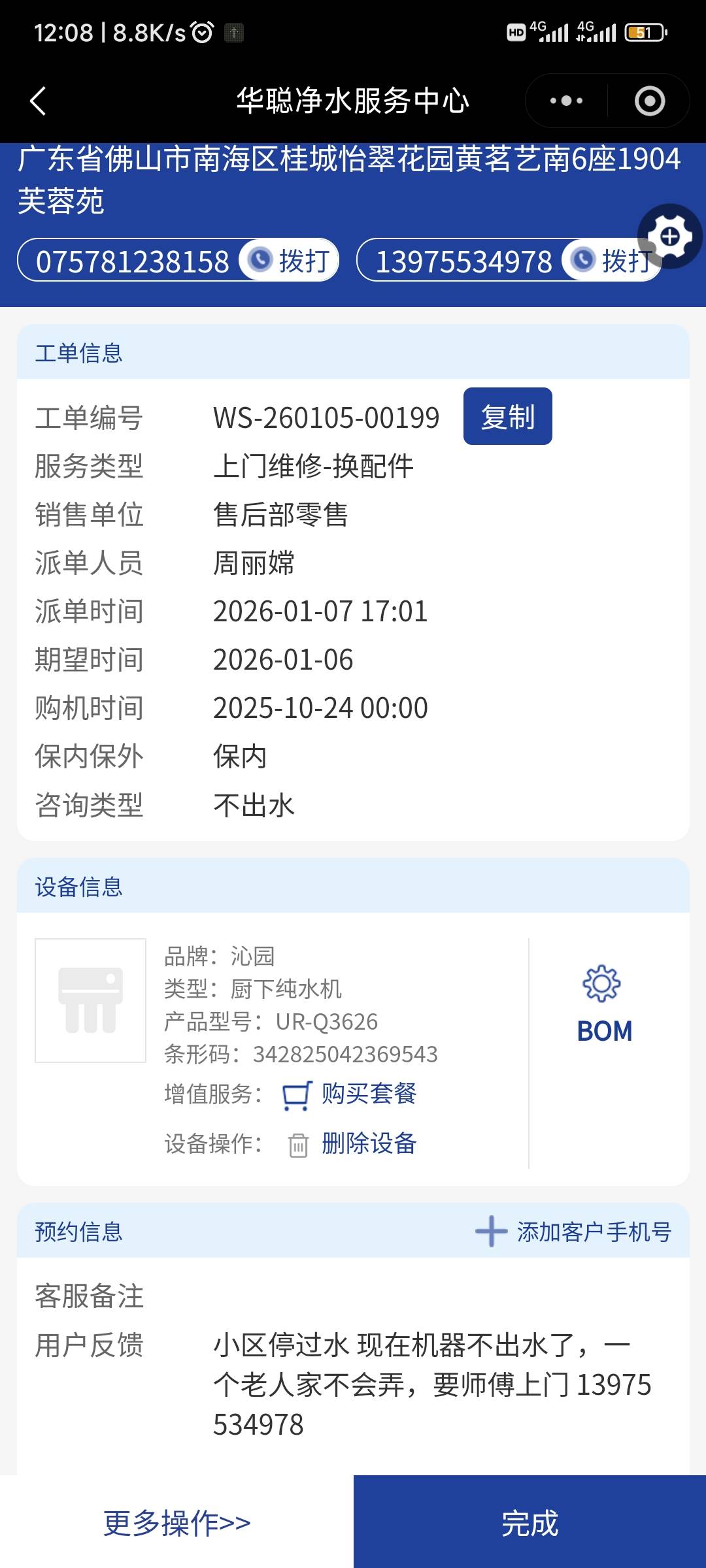Close the mini program via circle icon
Viewport: 706px width, 1568px height.
click(x=649, y=101)
